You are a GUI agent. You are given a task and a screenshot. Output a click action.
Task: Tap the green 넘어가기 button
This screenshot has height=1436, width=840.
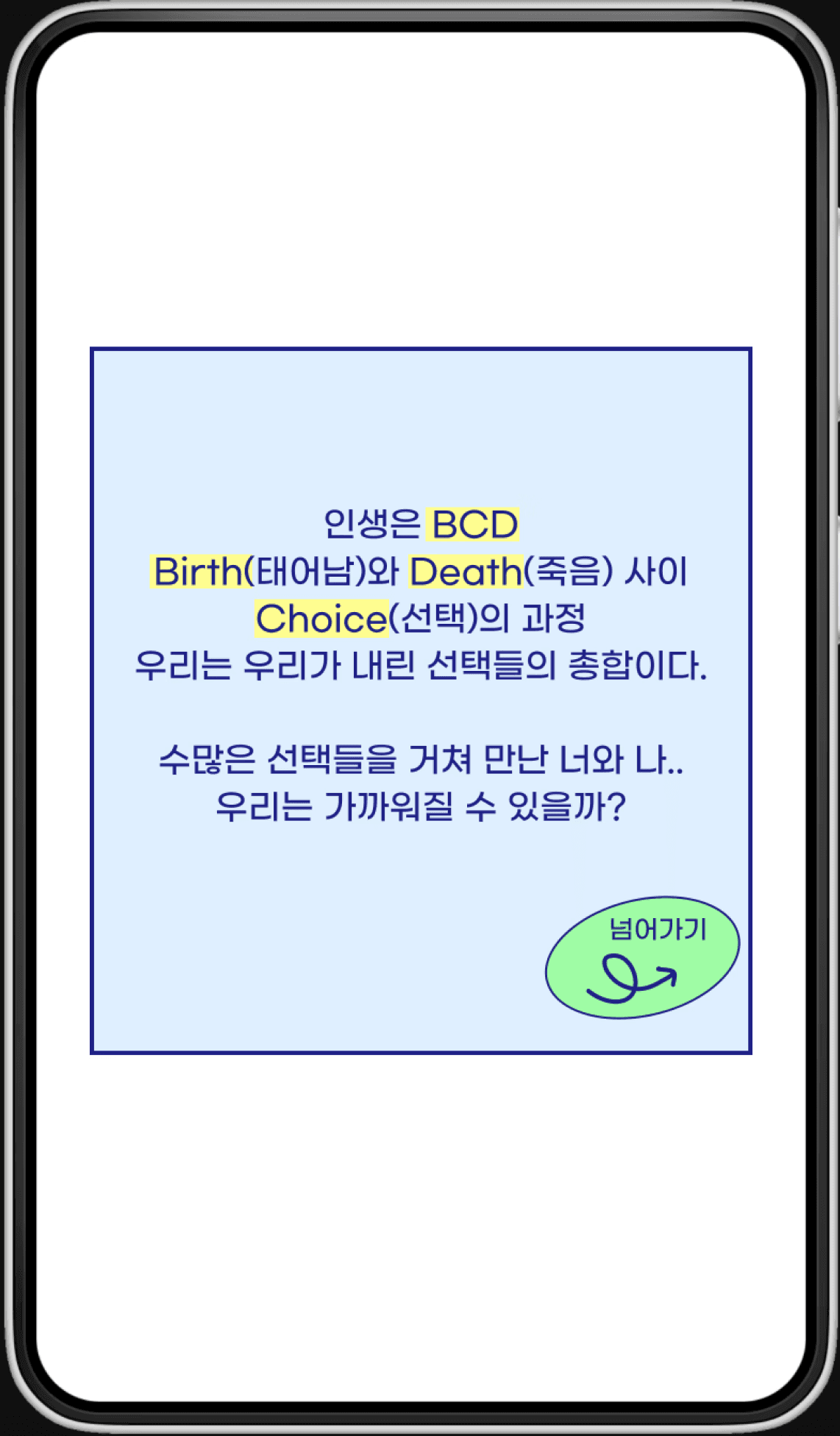642,957
